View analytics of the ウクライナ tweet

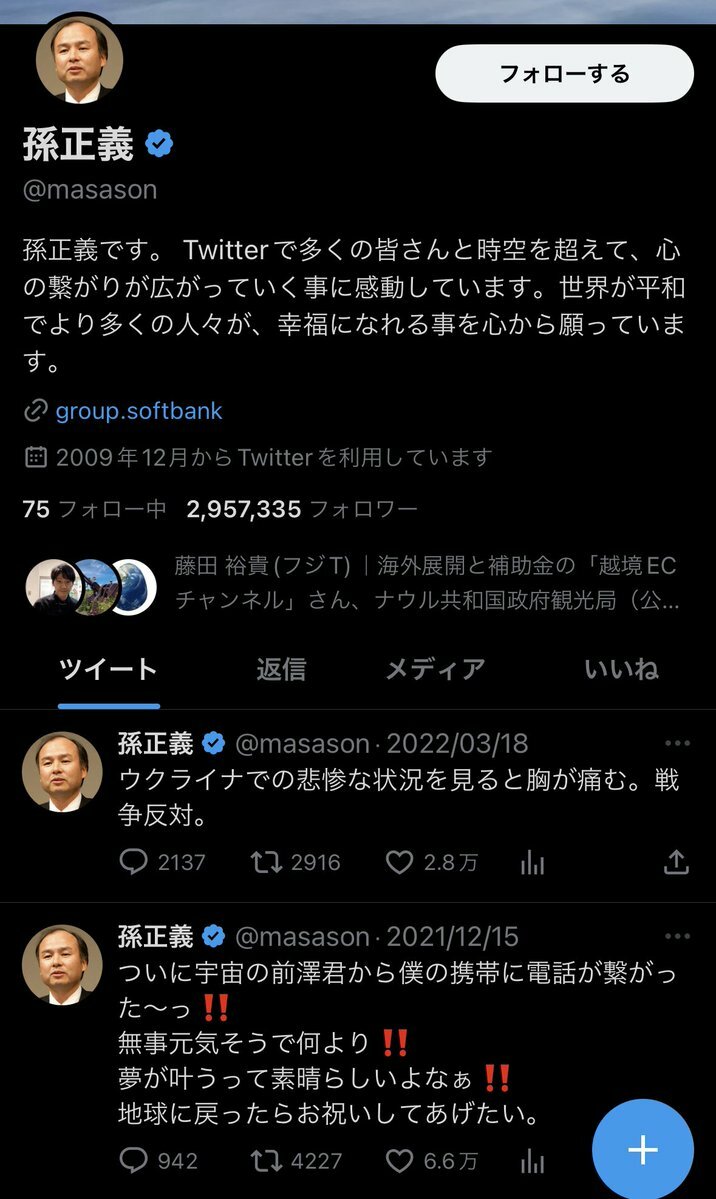[532, 863]
